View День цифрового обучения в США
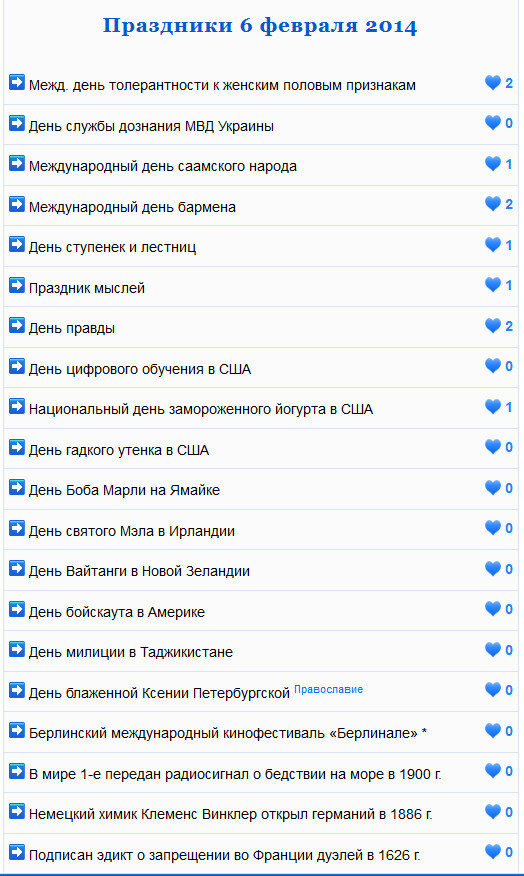 [x=140, y=369]
